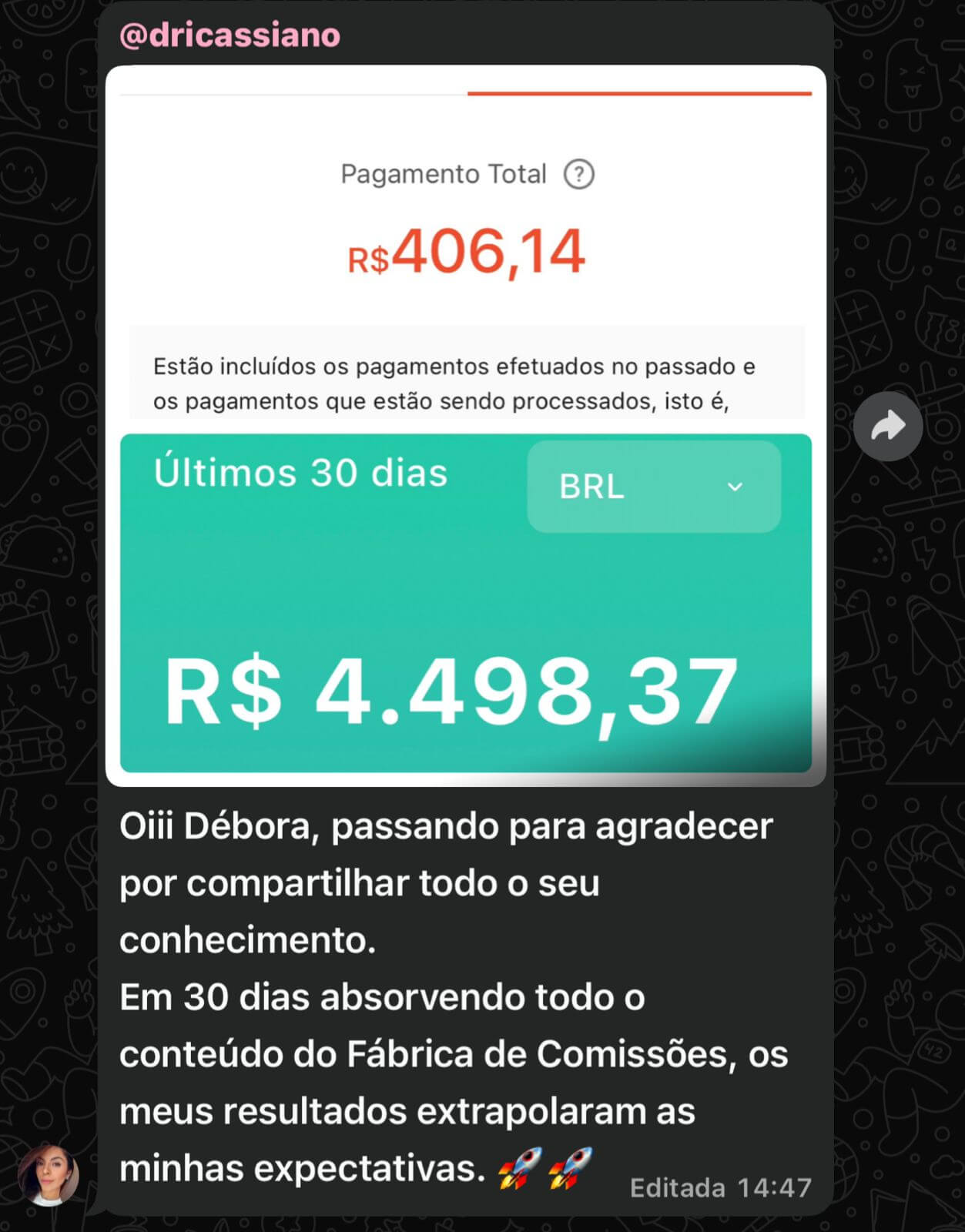This screenshot has width=965, height=1232.
Task: Open the @dricassiano sender profile
Action: tap(230, 35)
